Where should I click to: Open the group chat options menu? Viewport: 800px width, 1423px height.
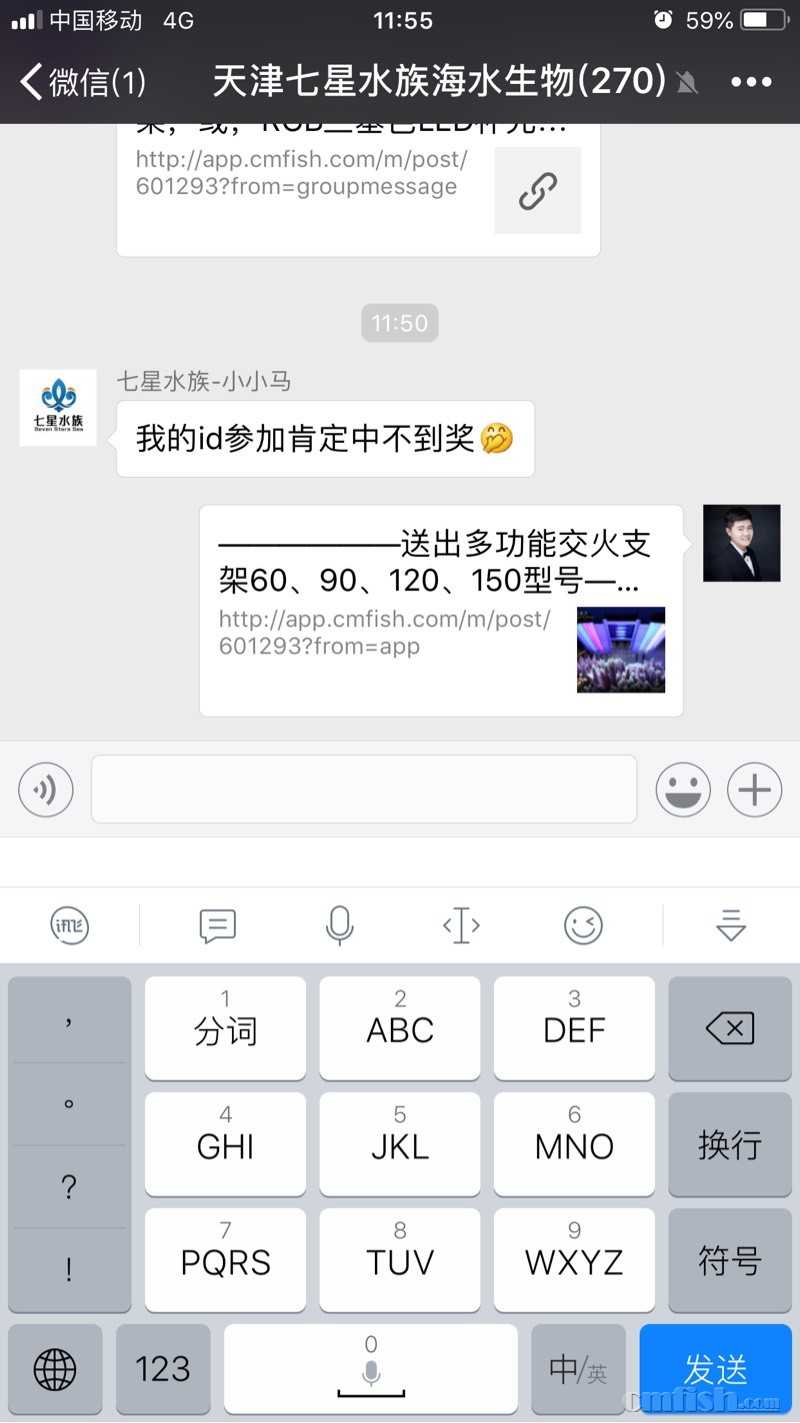tap(751, 82)
